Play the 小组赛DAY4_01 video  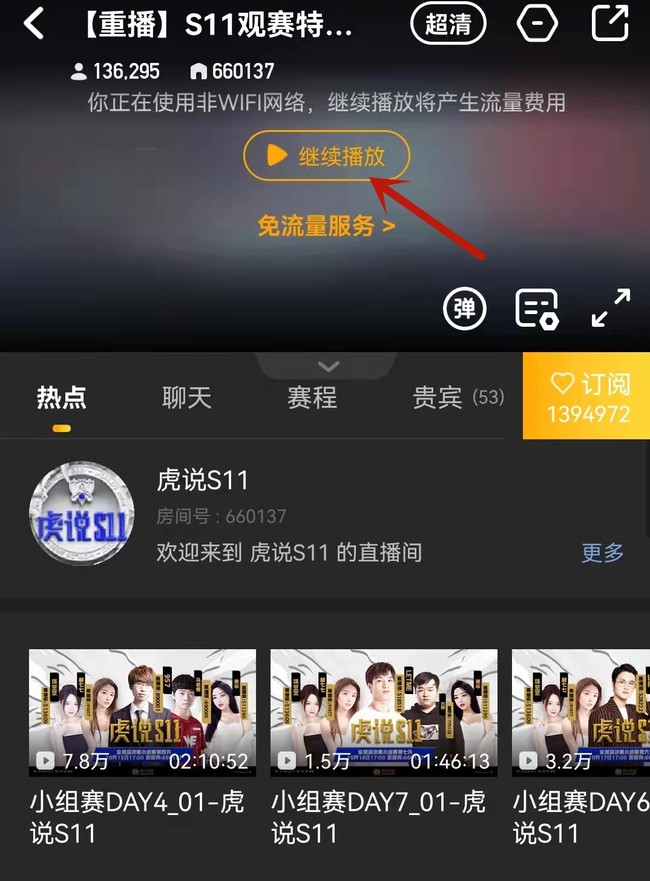[142, 714]
